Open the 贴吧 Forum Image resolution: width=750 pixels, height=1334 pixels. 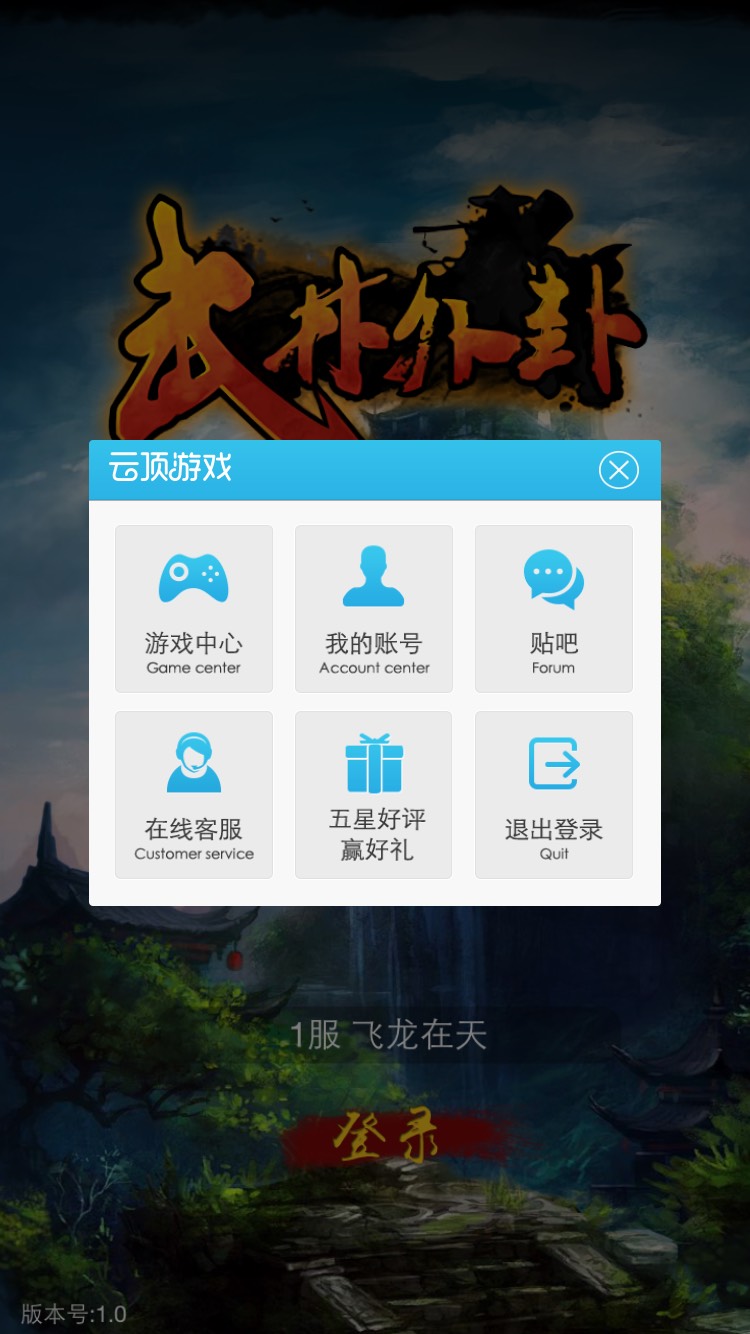(x=554, y=608)
